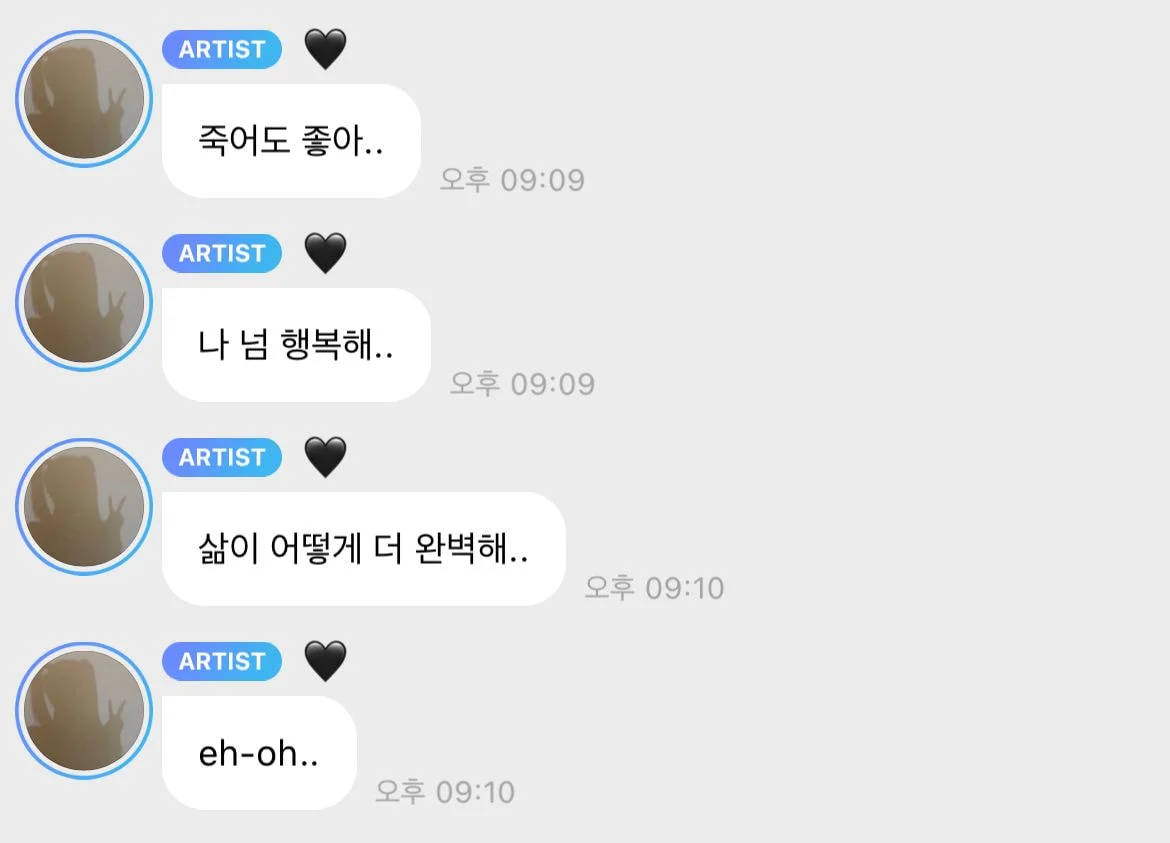This screenshot has width=1170, height=843.
Task: Open artist profile photo next to "eh-oh.."
Action: click(84, 711)
